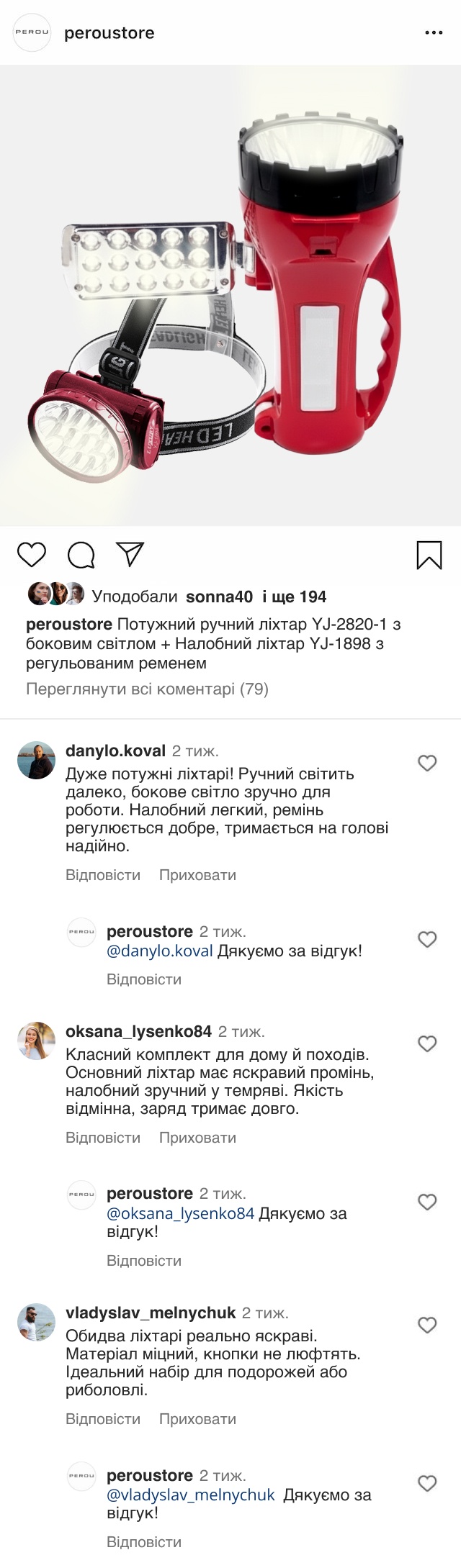Like oksana_lysenko84's comment
Viewport: 461px width, 1568px height.
pos(427,1043)
